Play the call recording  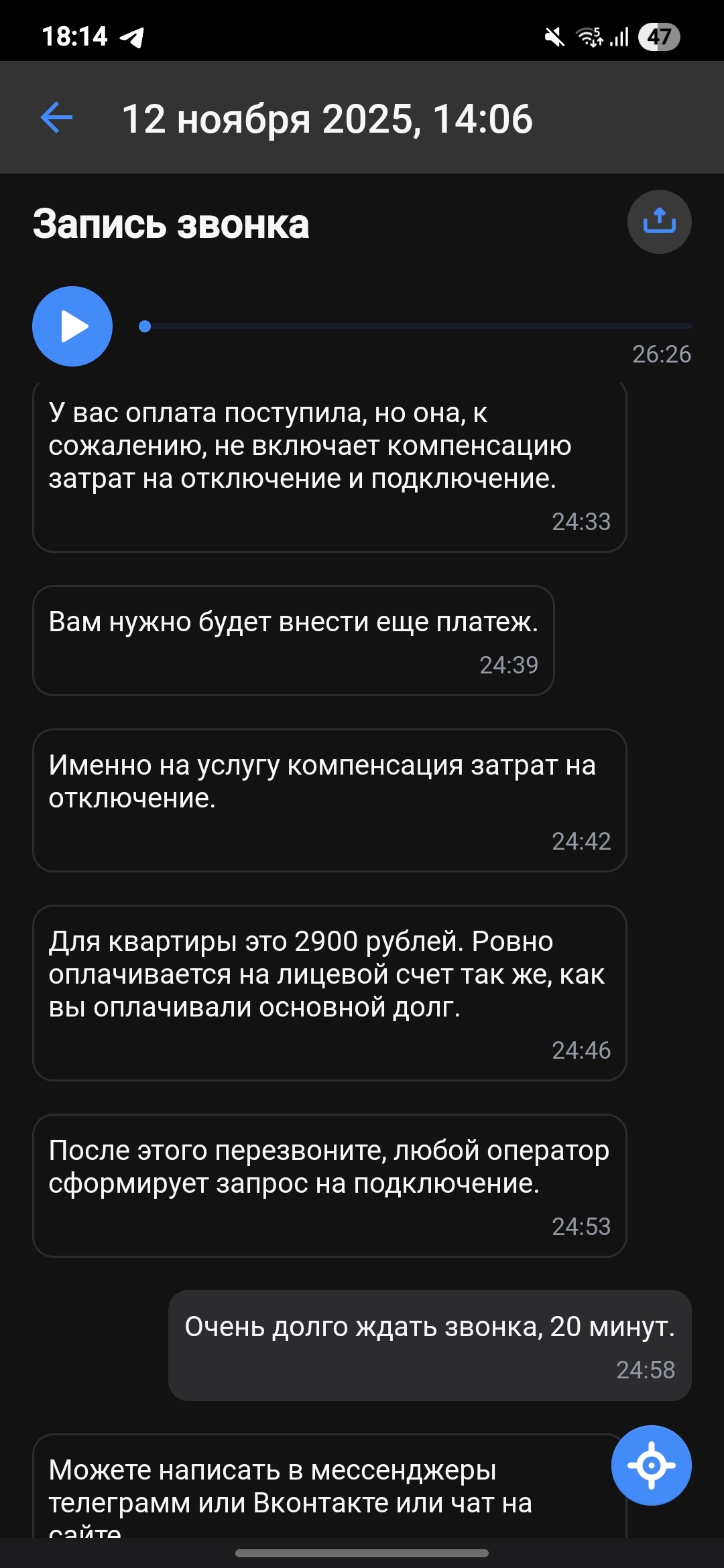point(72,326)
